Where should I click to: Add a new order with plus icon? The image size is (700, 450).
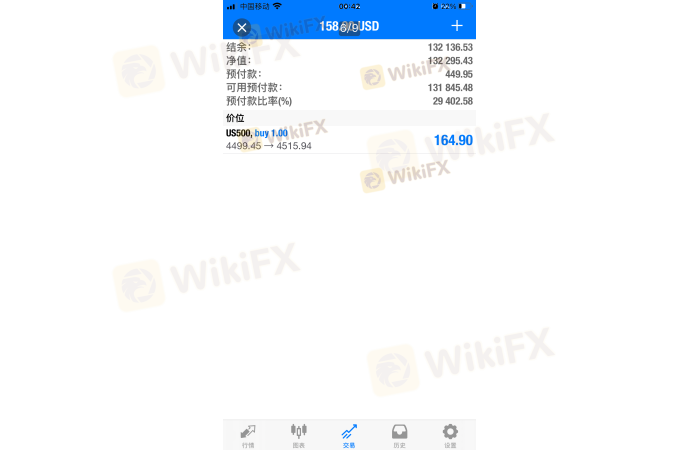point(457,26)
